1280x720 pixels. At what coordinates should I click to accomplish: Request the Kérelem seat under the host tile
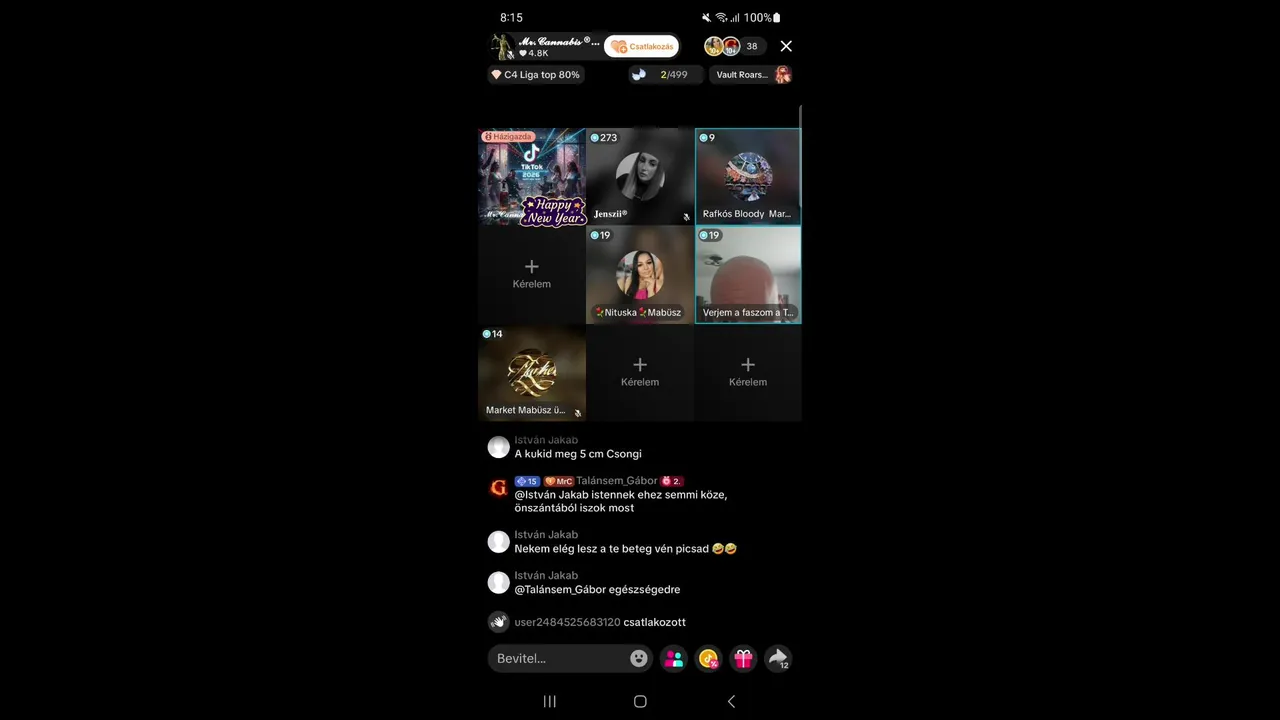[531, 274]
